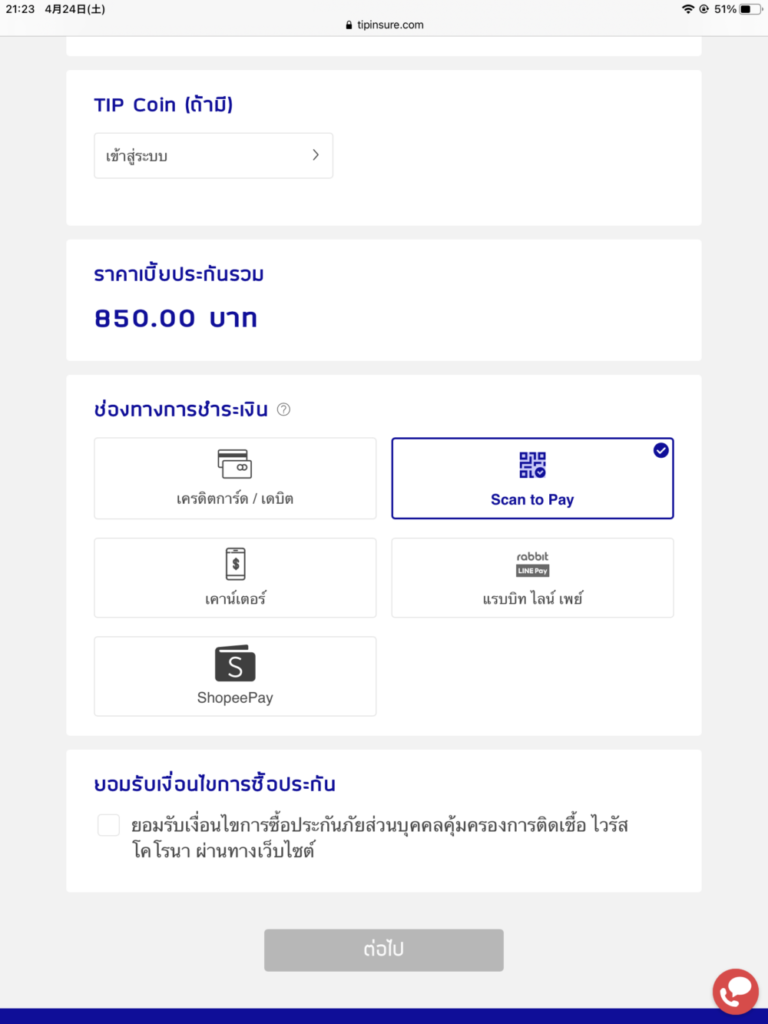Image resolution: width=768 pixels, height=1024 pixels.
Task: Open the red chat support bubble
Action: coord(735,991)
